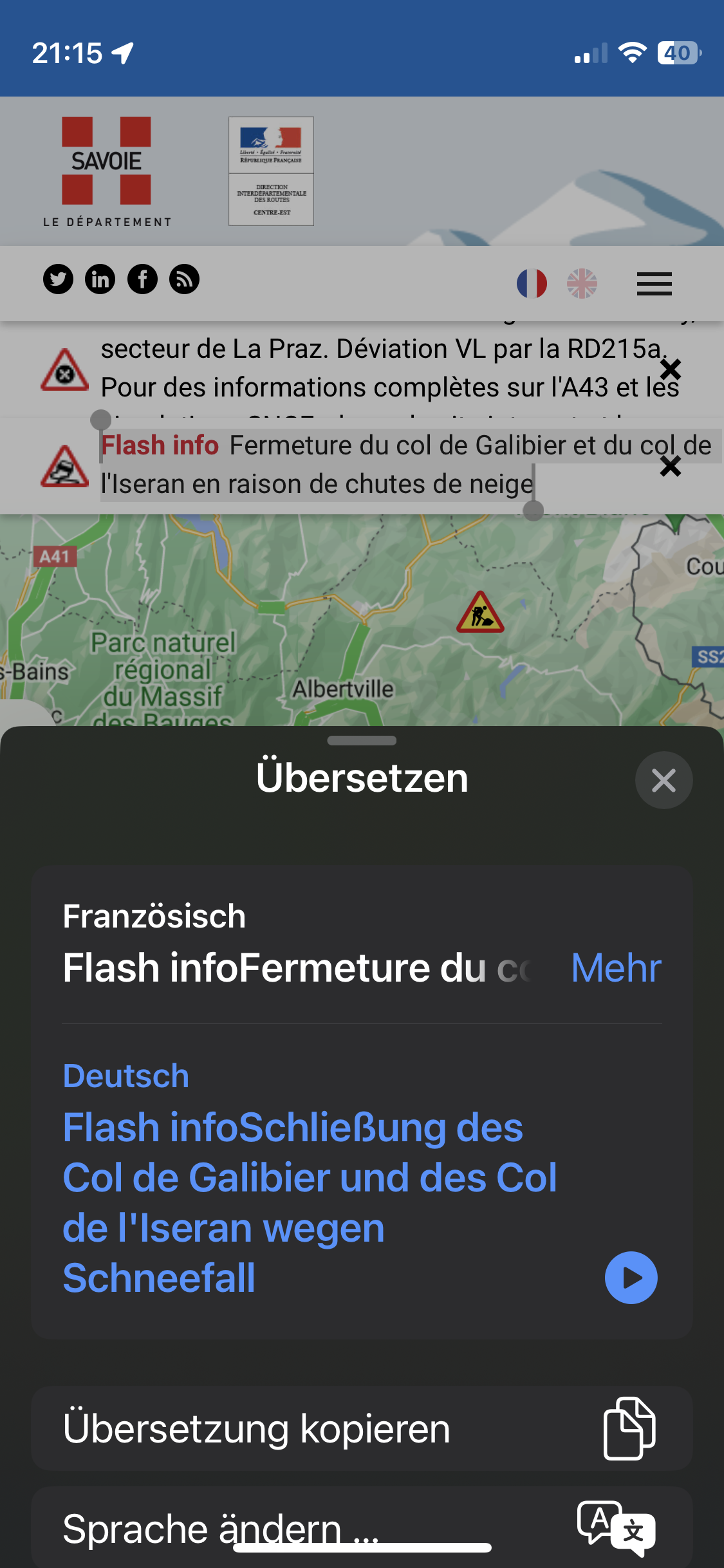Screen dimensions: 724x1568
Task: Open the Facebook social link
Action: (142, 279)
